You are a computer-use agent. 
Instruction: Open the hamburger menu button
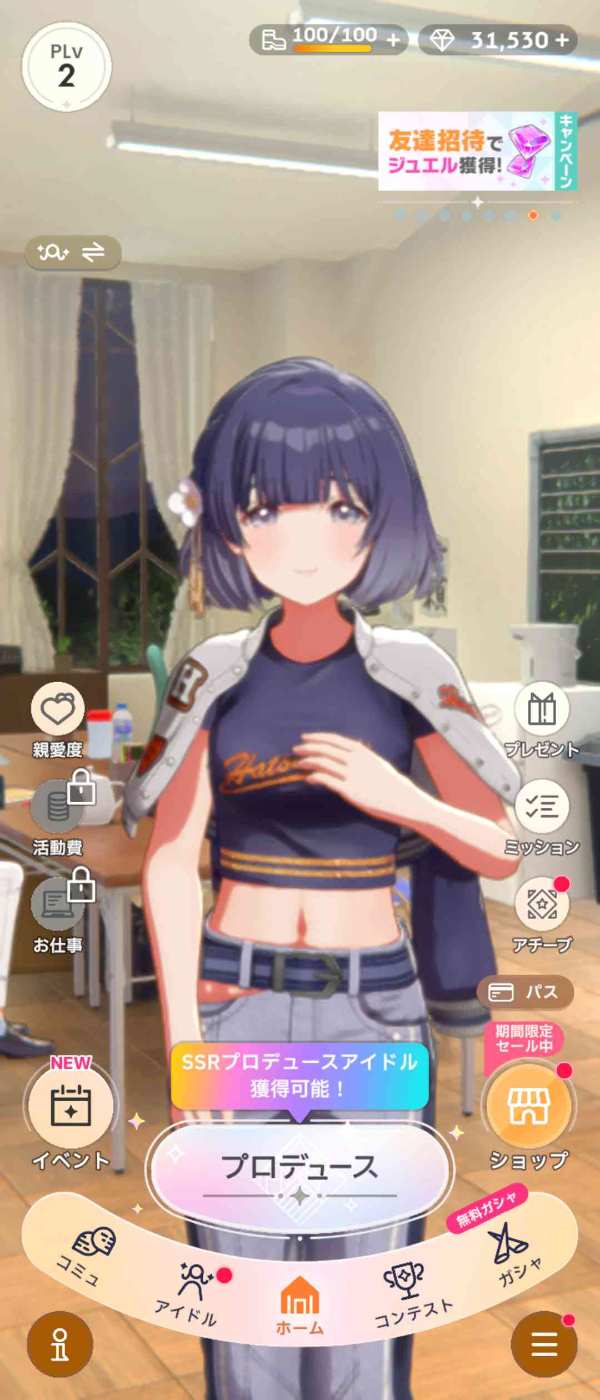coord(543,1345)
